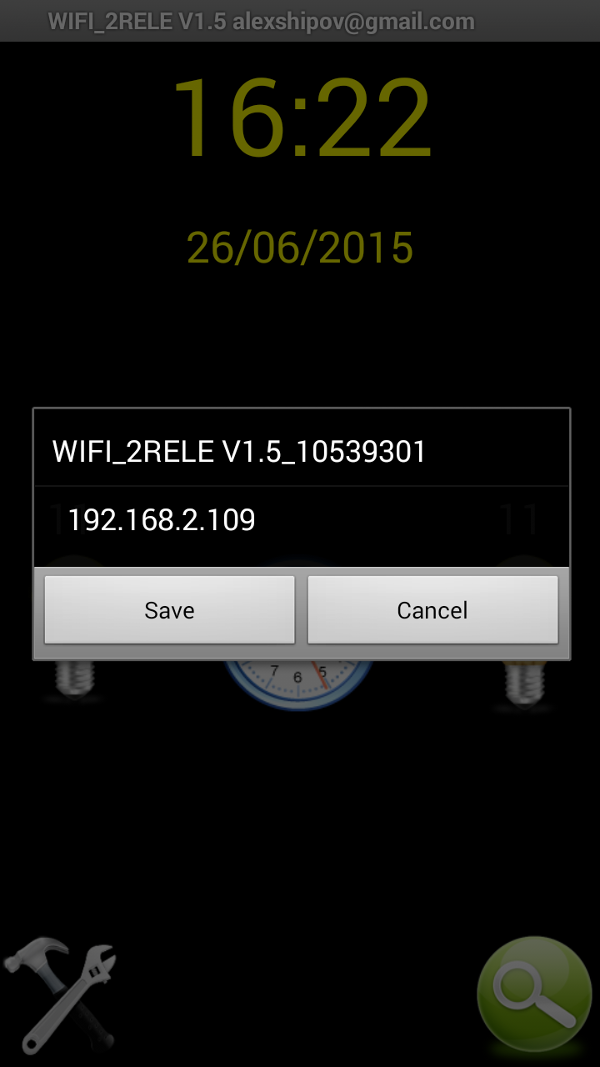Save the device IP address
The height and width of the screenshot is (1067, 600).
coord(169,610)
